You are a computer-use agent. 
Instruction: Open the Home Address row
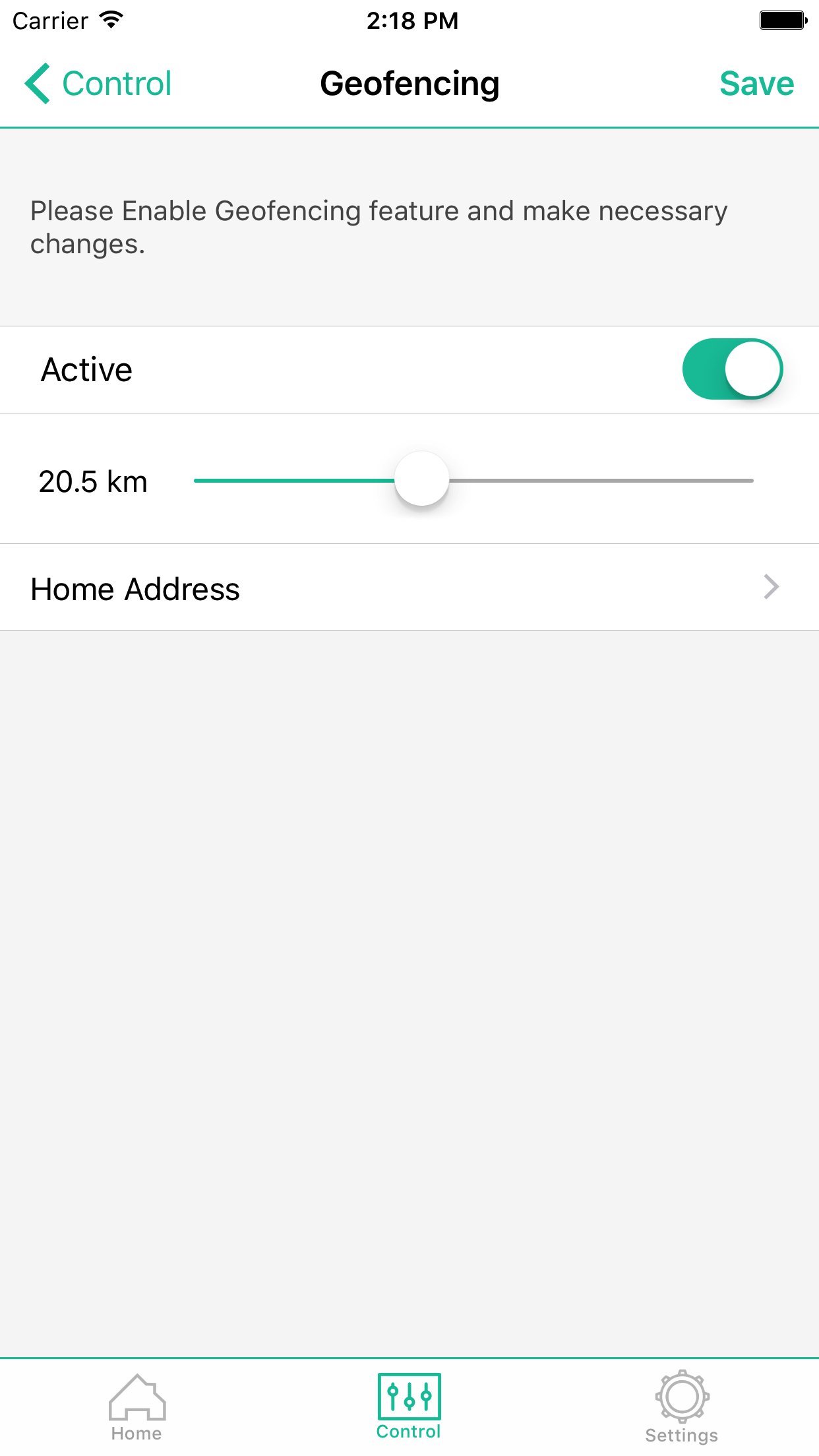[409, 588]
